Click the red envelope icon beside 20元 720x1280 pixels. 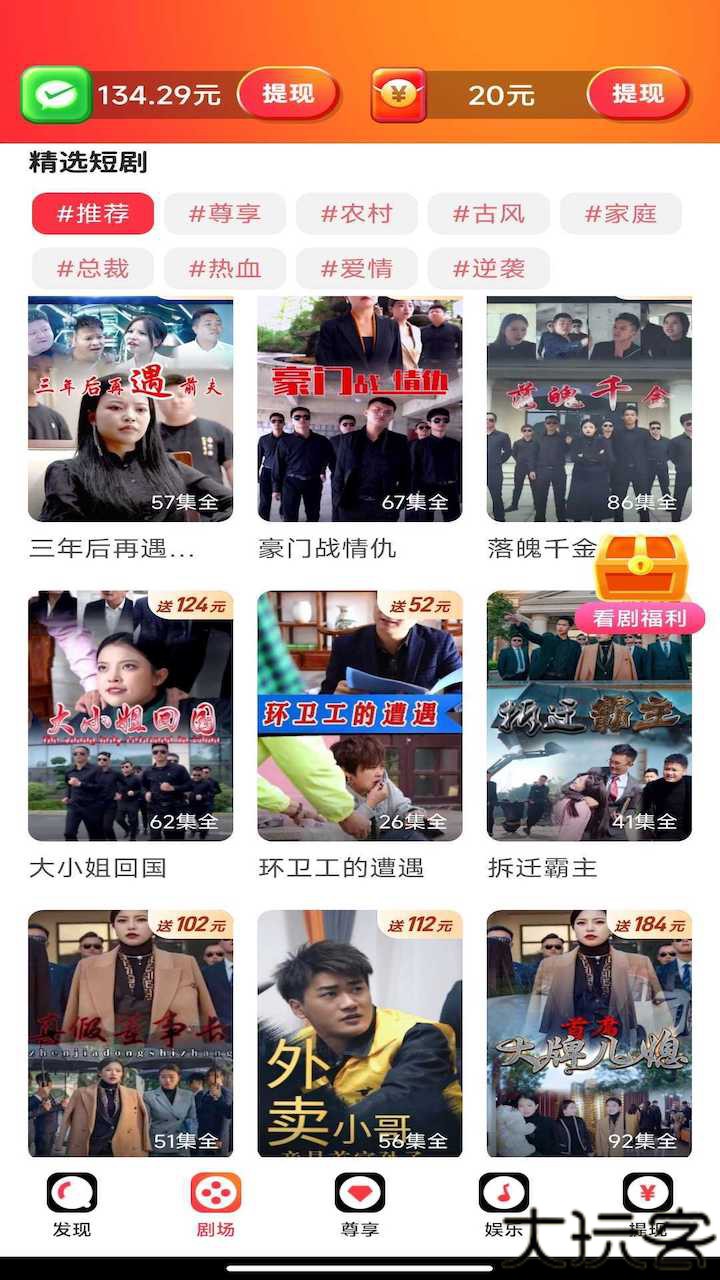click(398, 95)
